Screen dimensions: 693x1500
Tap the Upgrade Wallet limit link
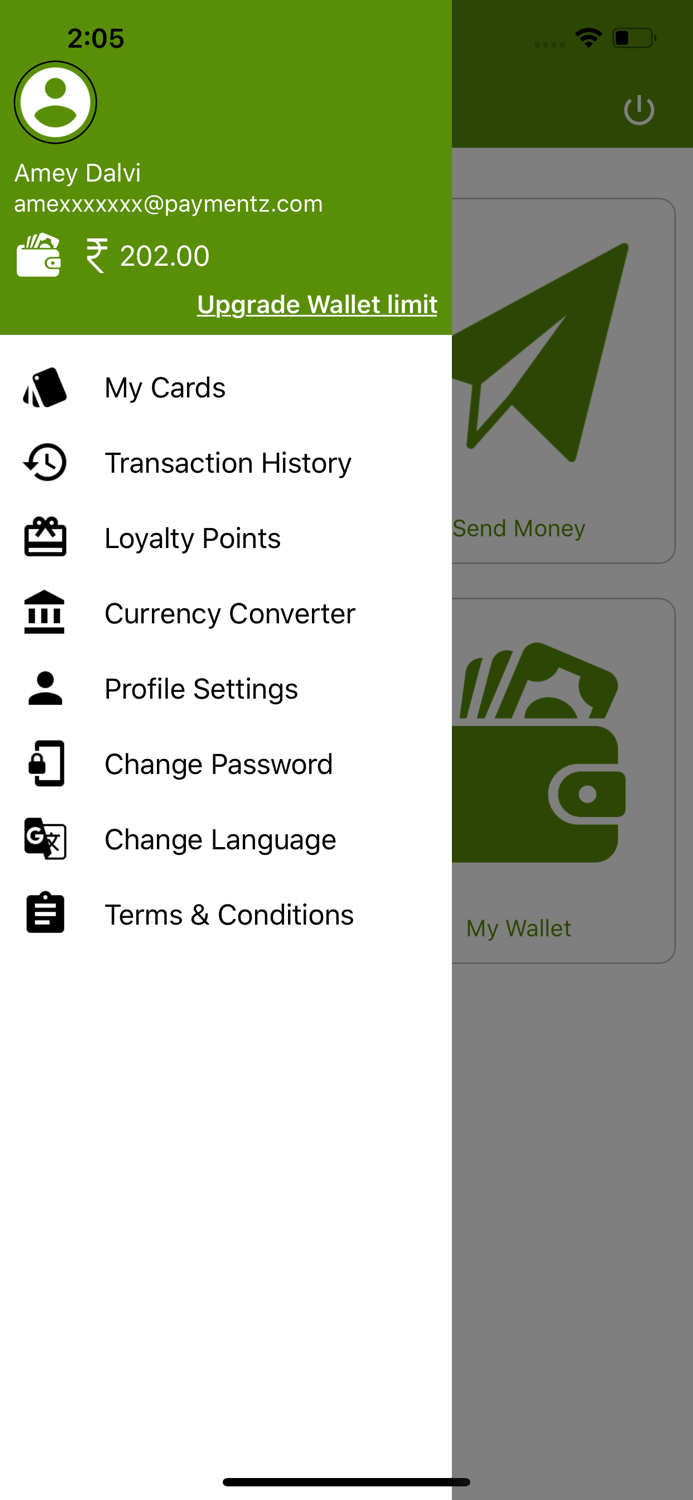pos(317,304)
